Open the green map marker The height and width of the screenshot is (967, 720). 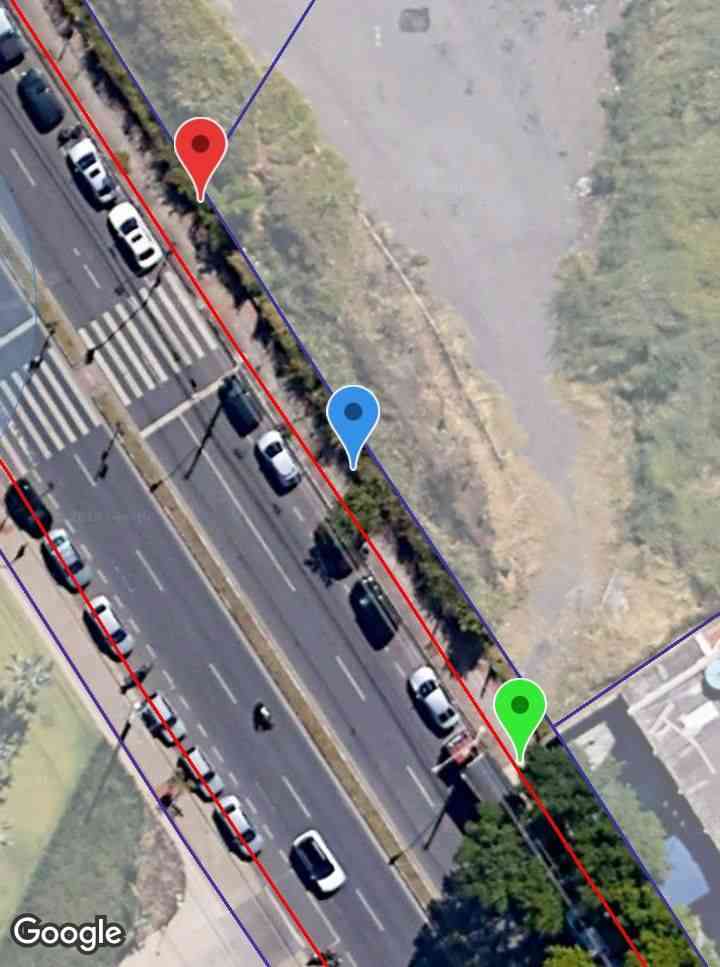pyautogui.click(x=519, y=710)
